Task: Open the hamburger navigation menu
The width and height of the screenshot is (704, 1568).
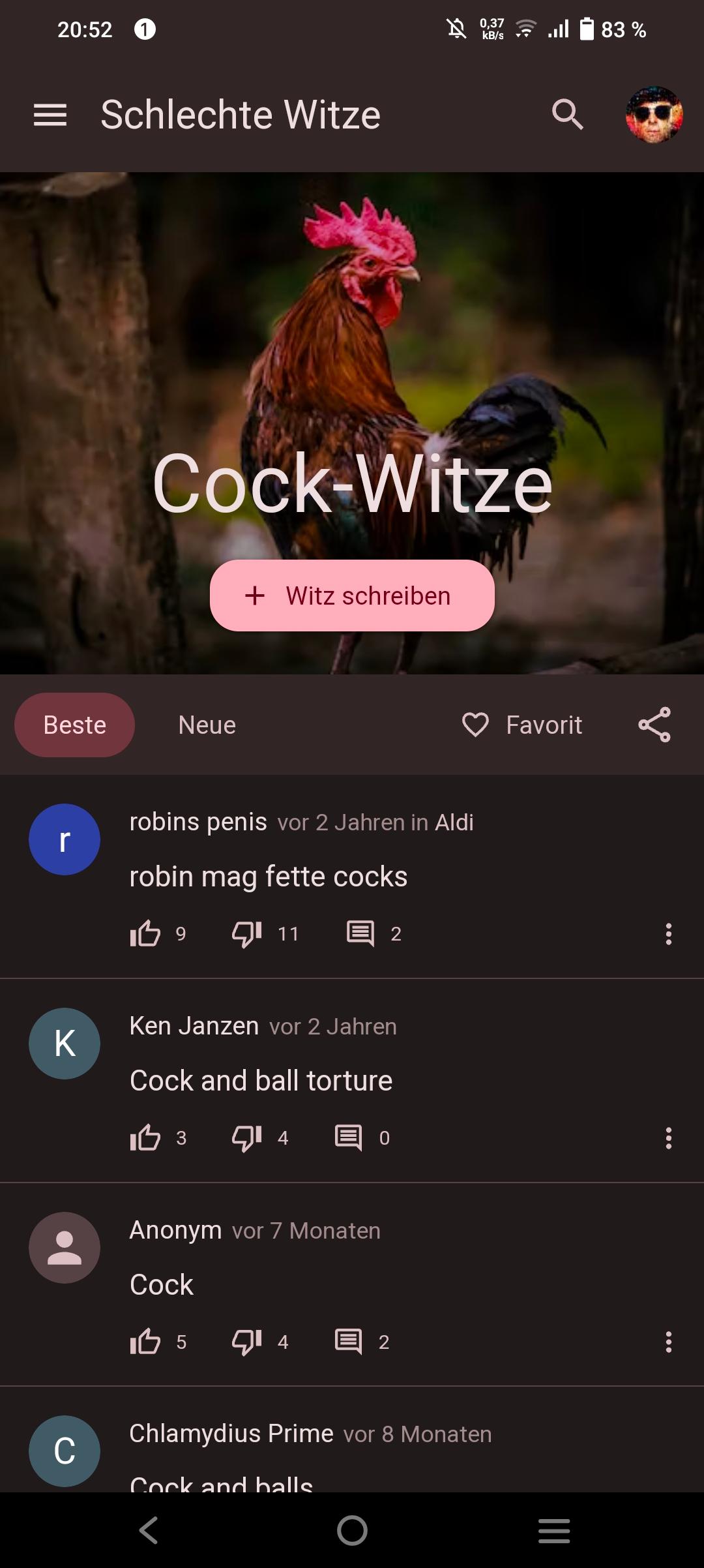Action: point(50,115)
